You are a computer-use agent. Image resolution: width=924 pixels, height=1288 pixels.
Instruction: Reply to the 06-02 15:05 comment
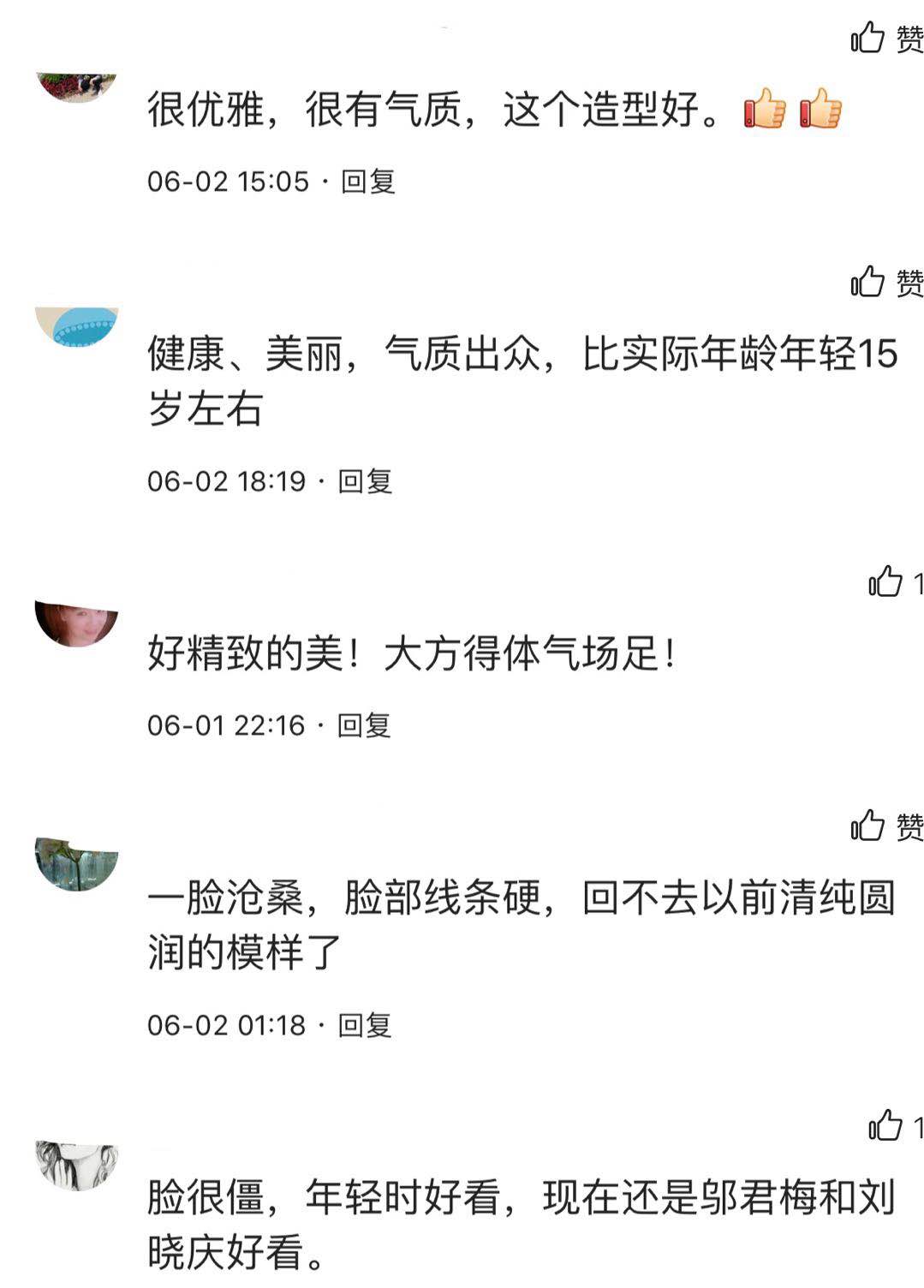click(x=368, y=182)
